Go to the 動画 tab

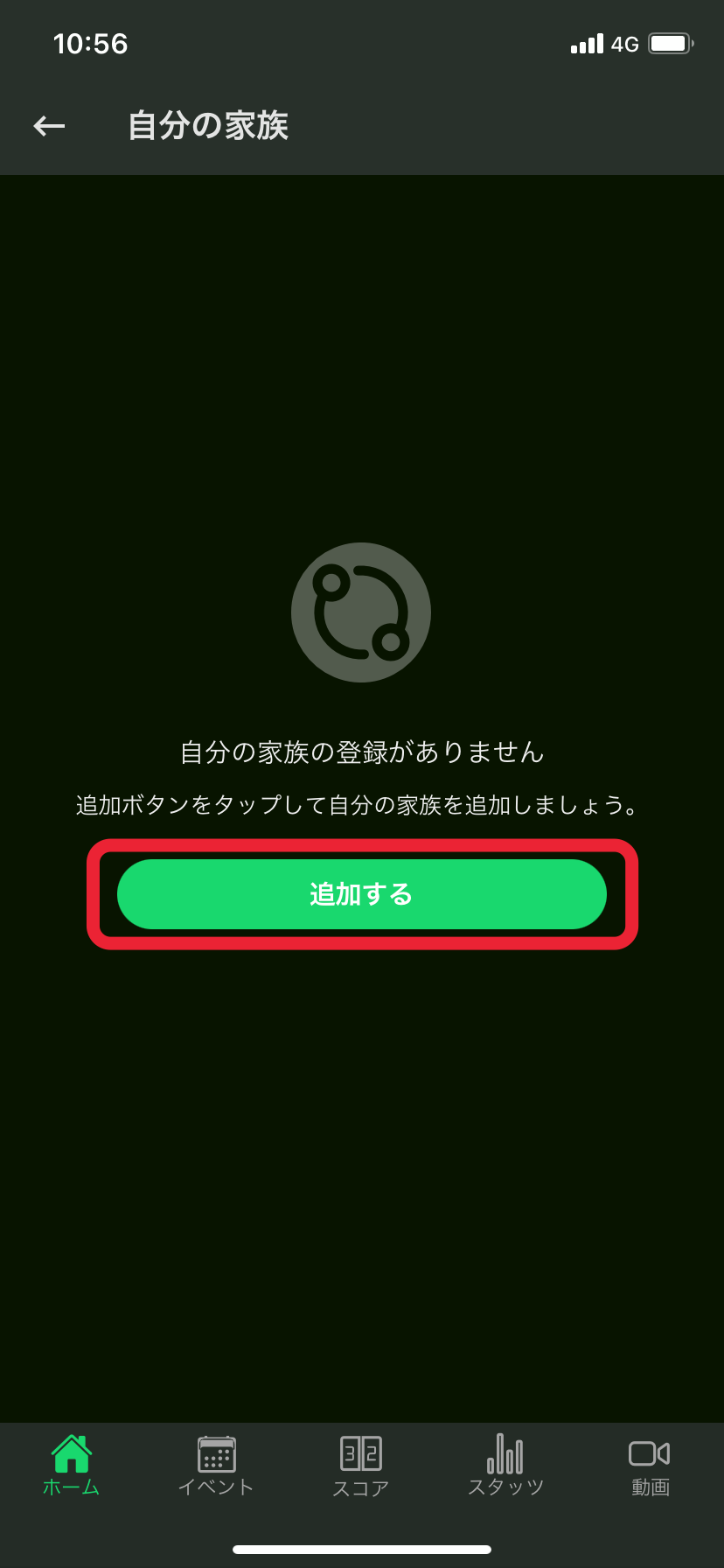(x=650, y=1466)
